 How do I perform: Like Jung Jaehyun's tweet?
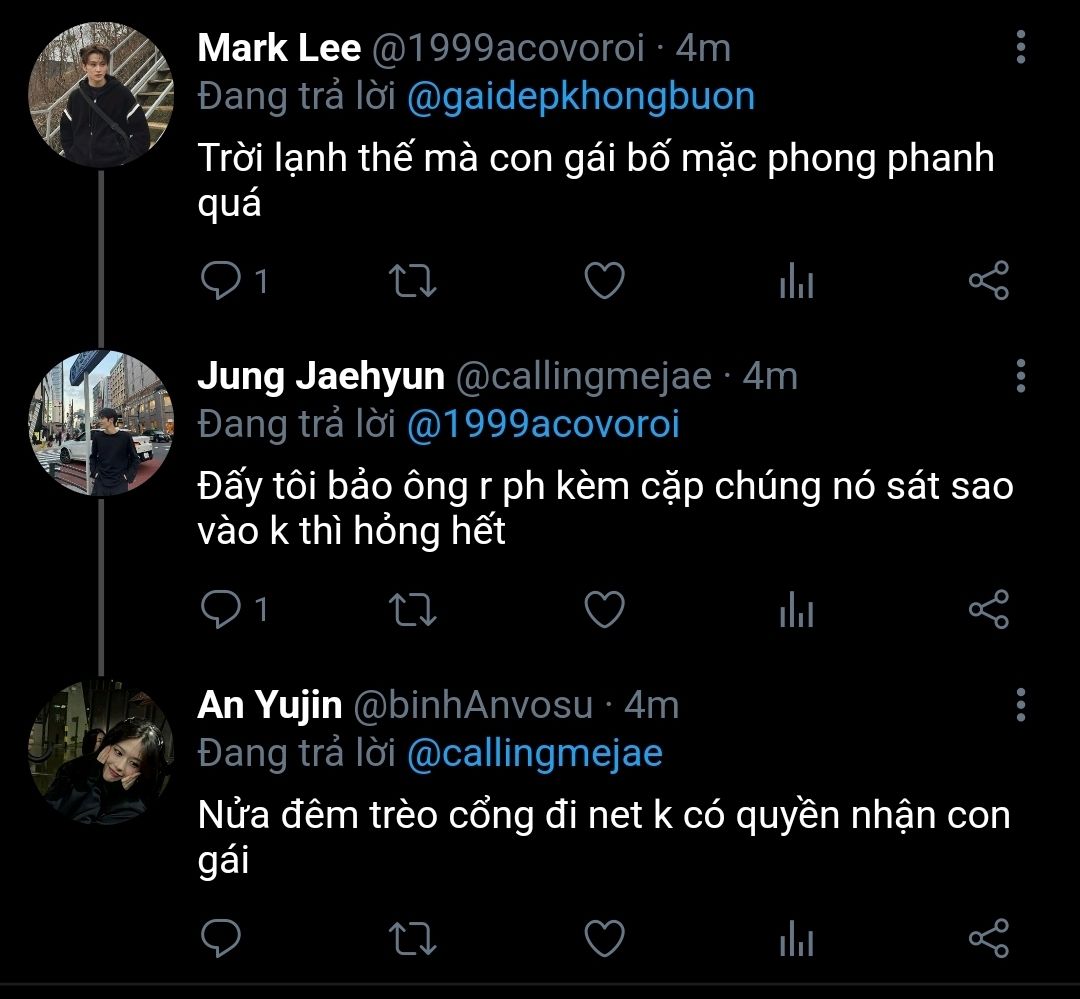tap(604, 610)
